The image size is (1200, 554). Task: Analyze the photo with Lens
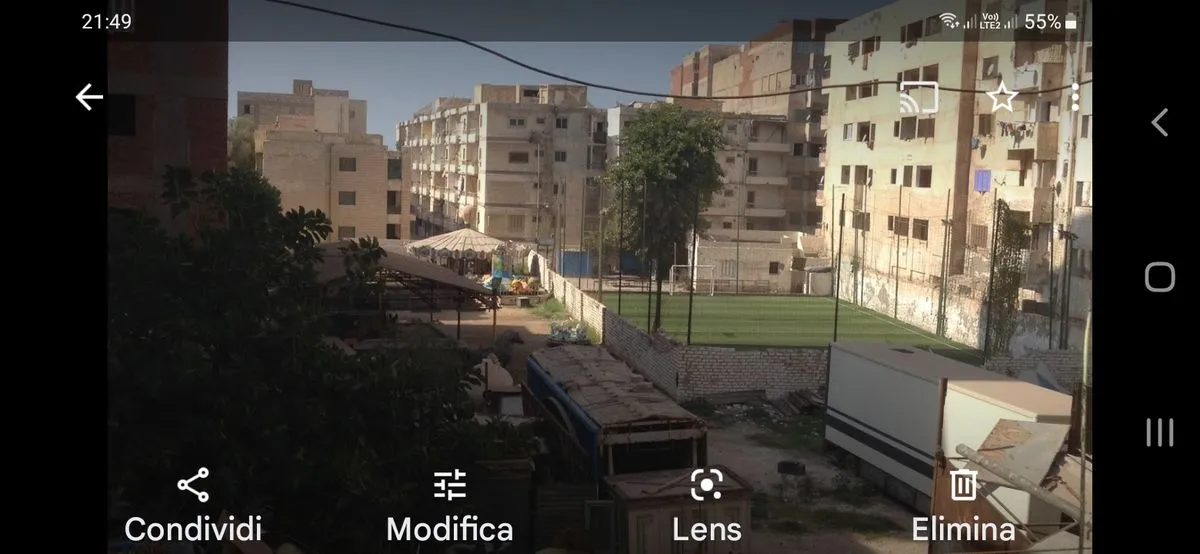pyautogui.click(x=706, y=505)
